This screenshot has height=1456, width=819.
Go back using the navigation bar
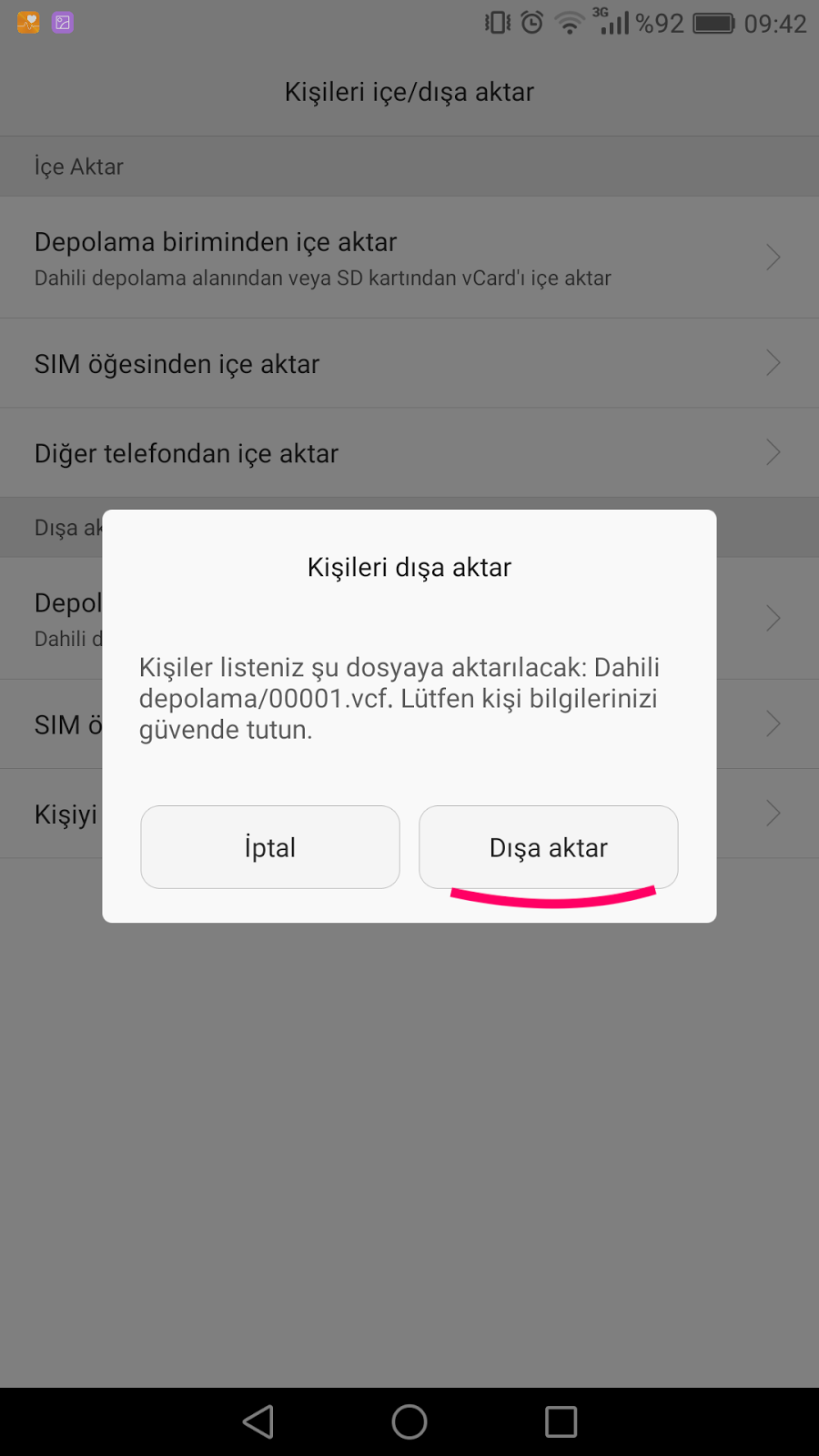[x=258, y=1421]
